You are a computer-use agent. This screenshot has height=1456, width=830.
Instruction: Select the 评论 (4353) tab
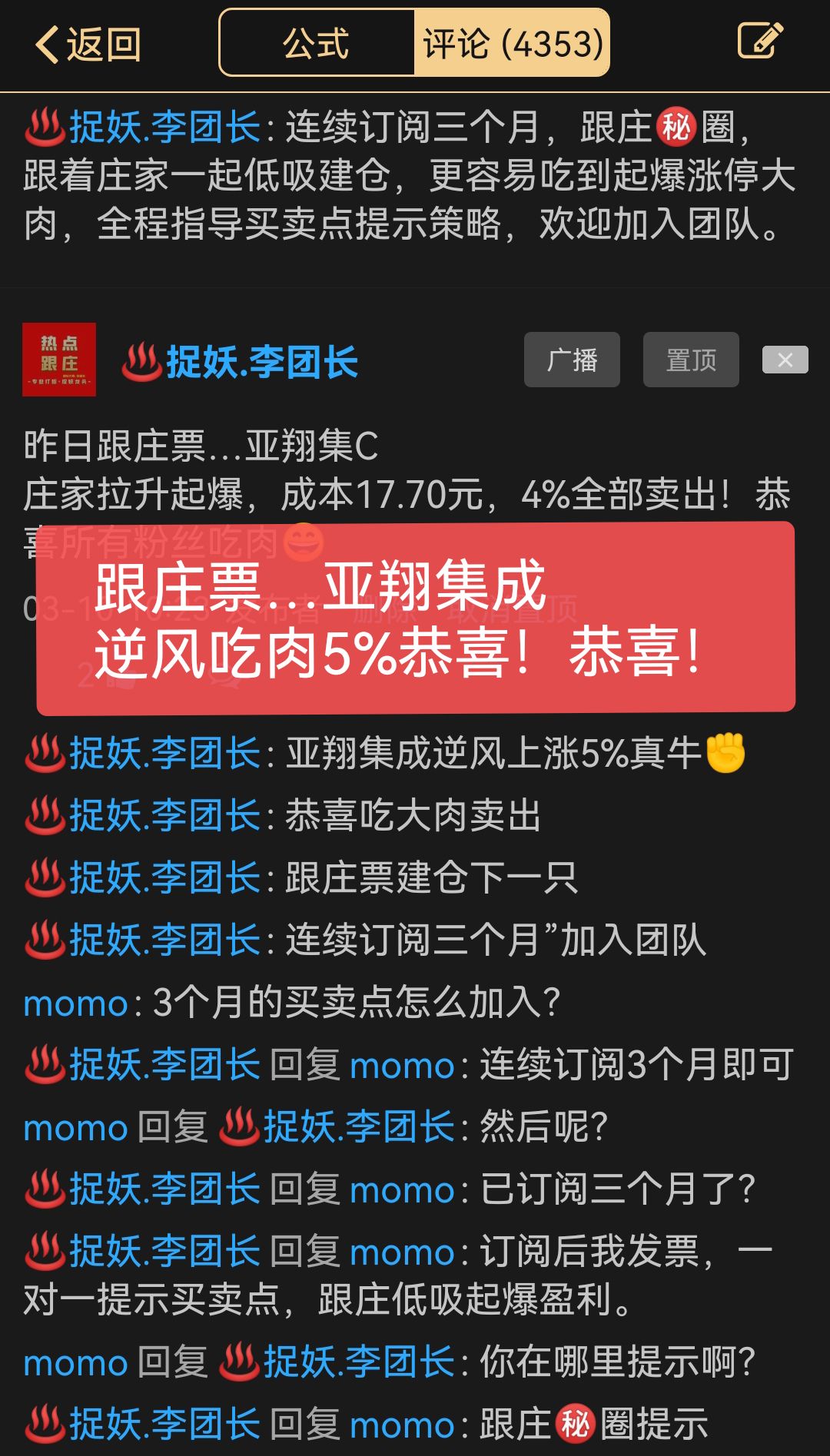pos(512,43)
